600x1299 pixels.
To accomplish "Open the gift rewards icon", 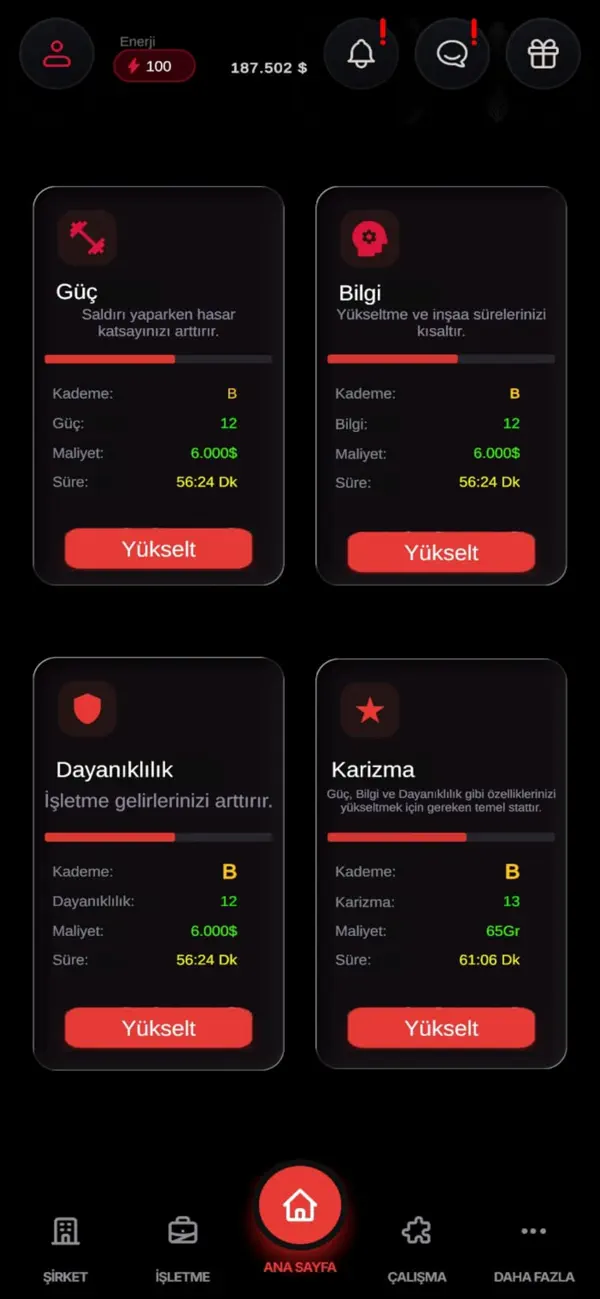I will coord(543,53).
